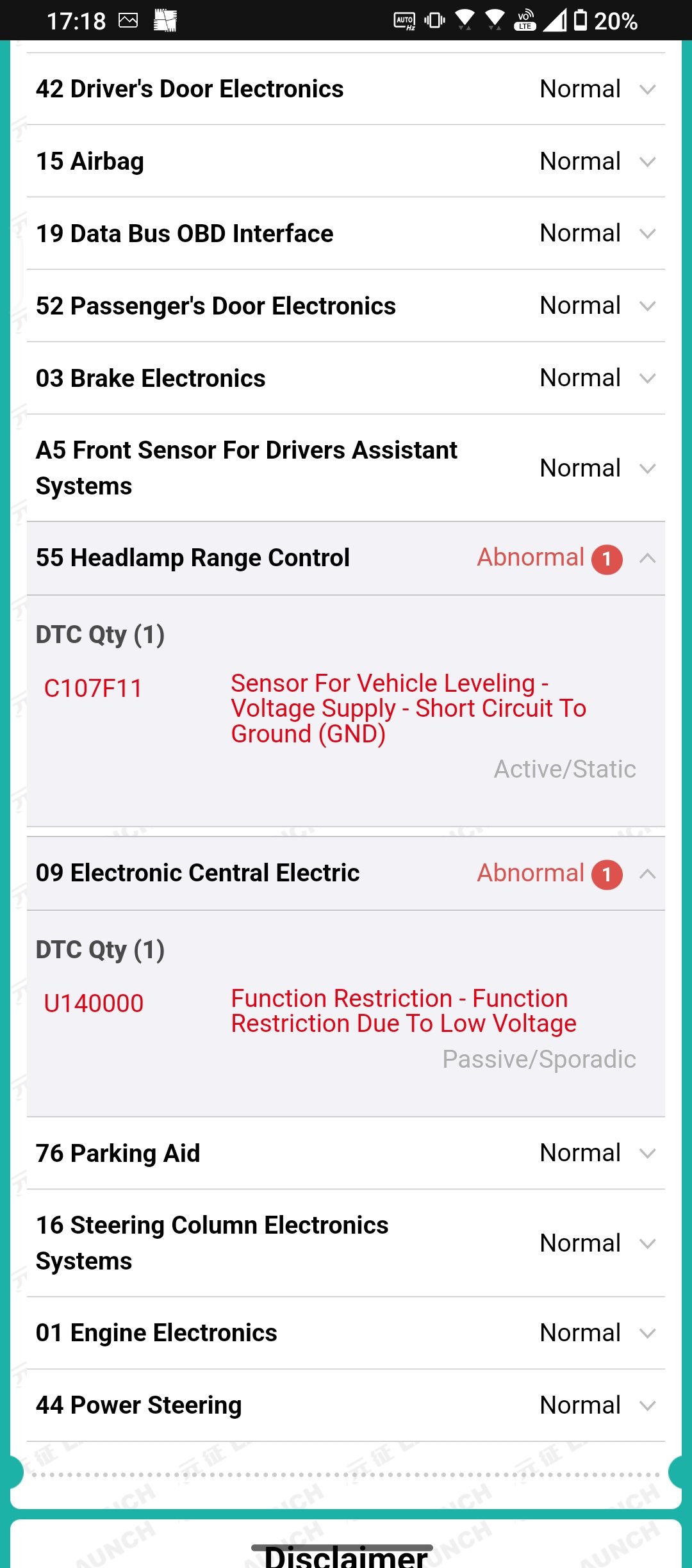Tap the Abnormal status label on Headlamp Range Control
The width and height of the screenshot is (692, 1568).
click(530, 558)
